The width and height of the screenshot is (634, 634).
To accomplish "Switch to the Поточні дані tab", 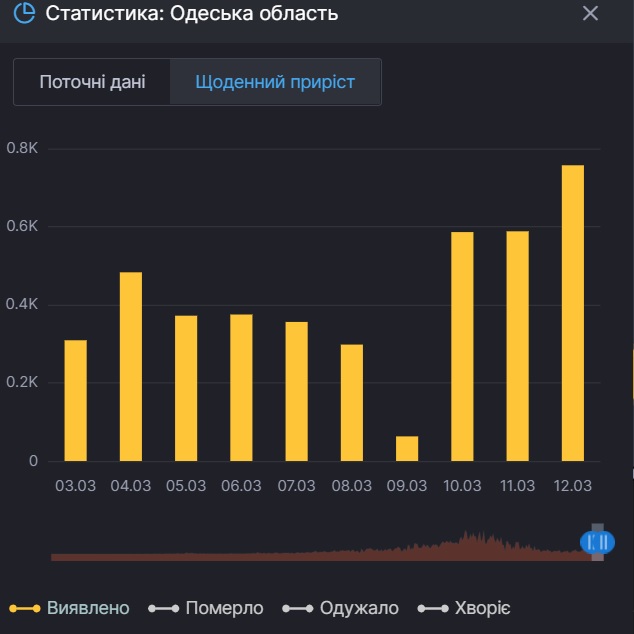I will tap(92, 82).
